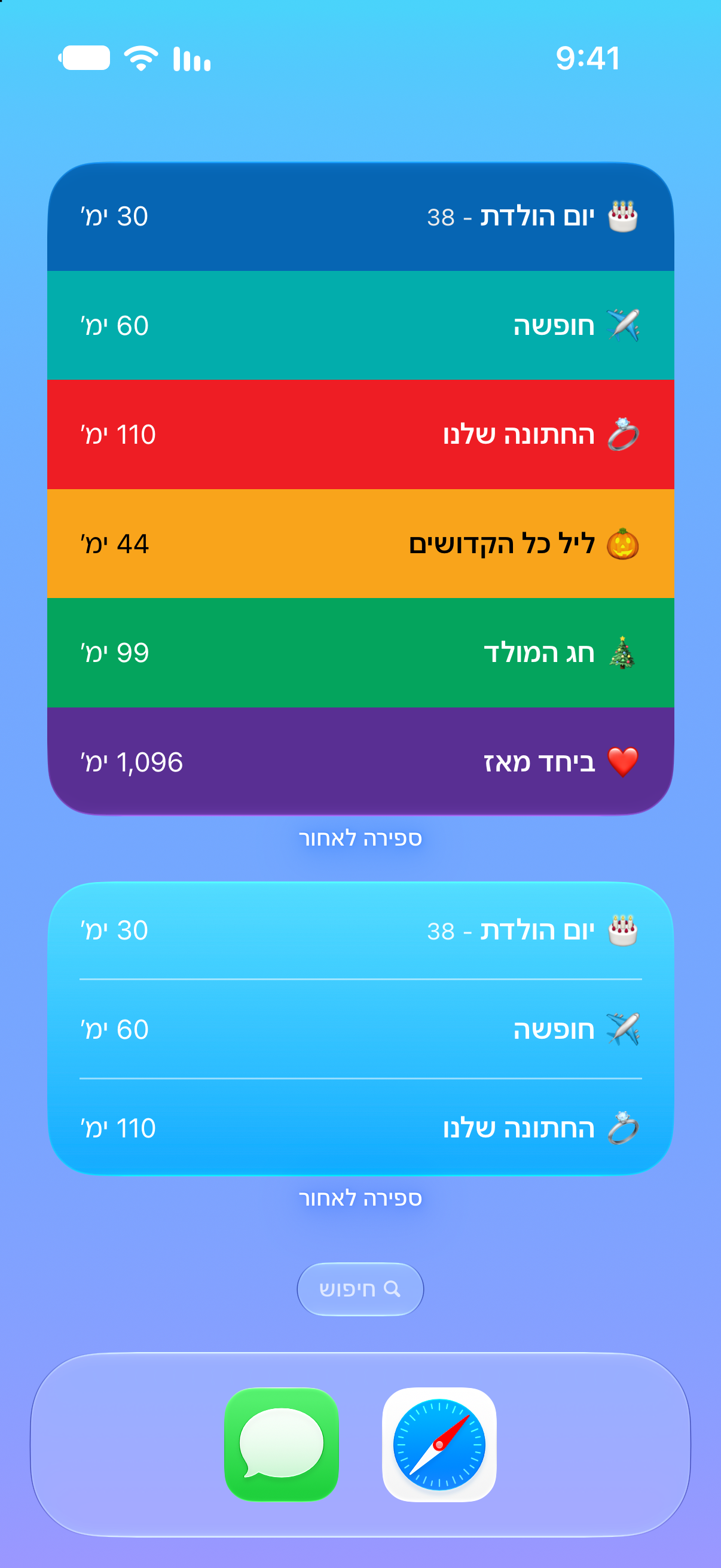Open the החתונה שלנו row in the colorful widget
Image resolution: width=721 pixels, height=1568 pixels.
click(360, 435)
